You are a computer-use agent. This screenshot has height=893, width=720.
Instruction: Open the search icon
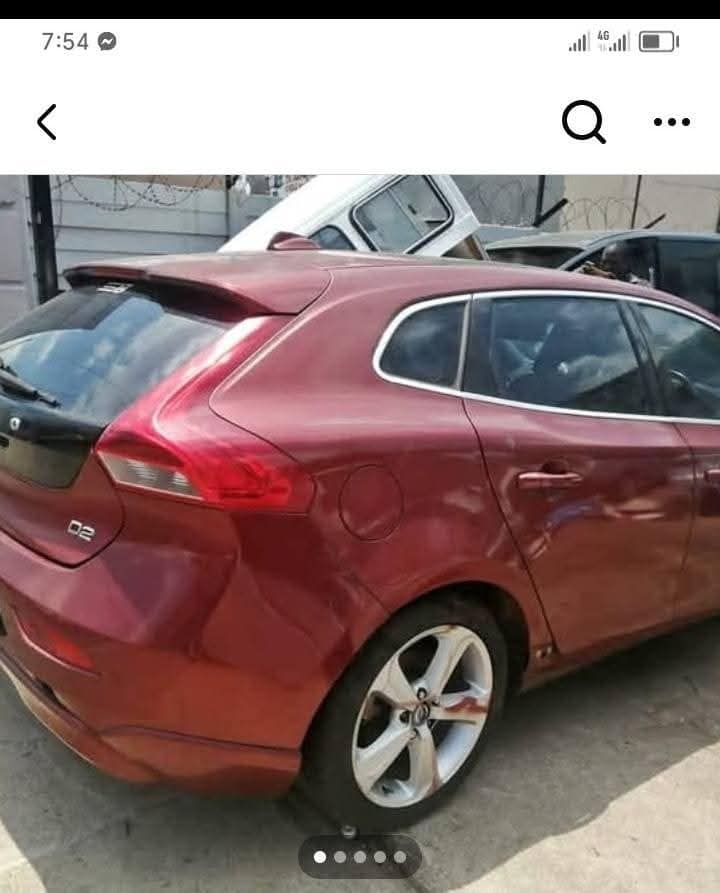pyautogui.click(x=583, y=122)
